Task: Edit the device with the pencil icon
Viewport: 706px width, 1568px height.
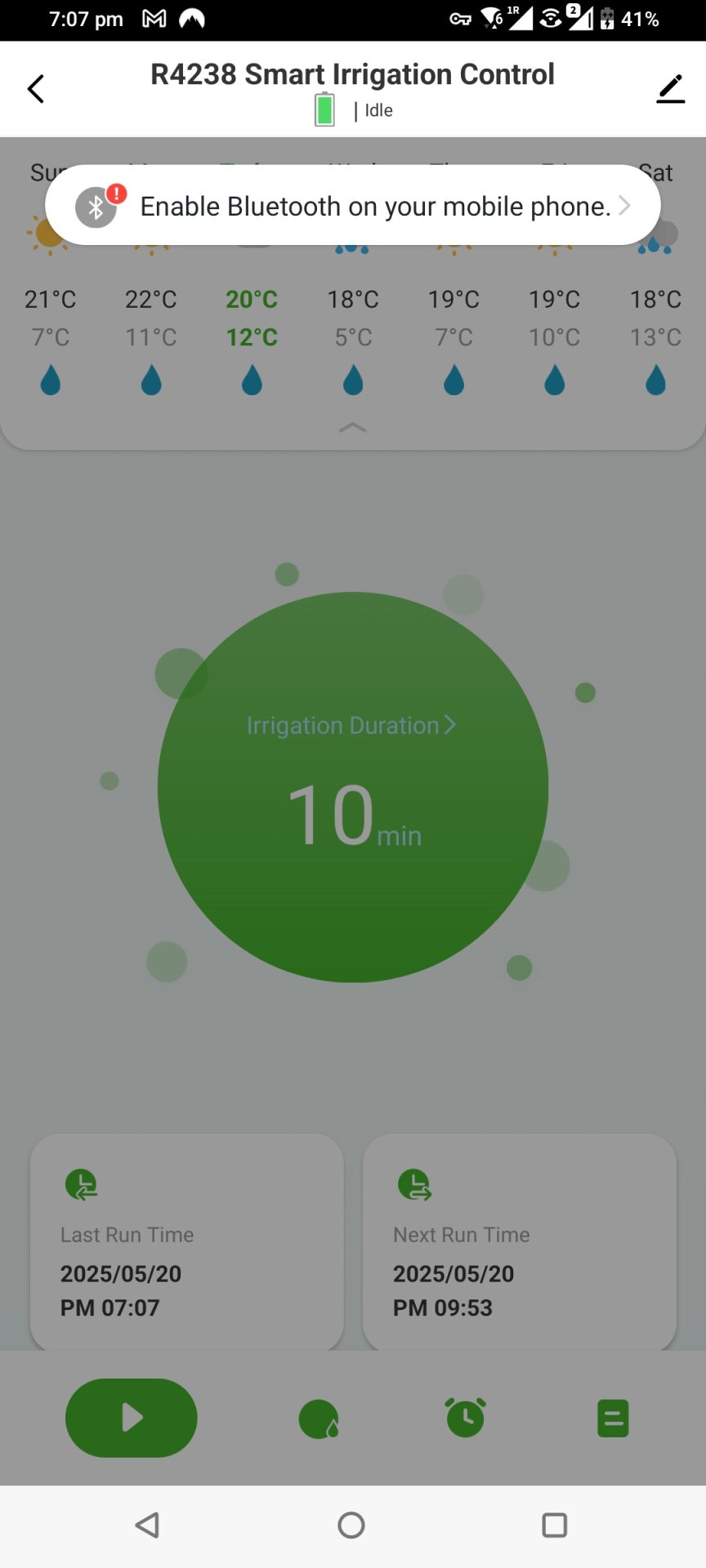Action: (670, 89)
